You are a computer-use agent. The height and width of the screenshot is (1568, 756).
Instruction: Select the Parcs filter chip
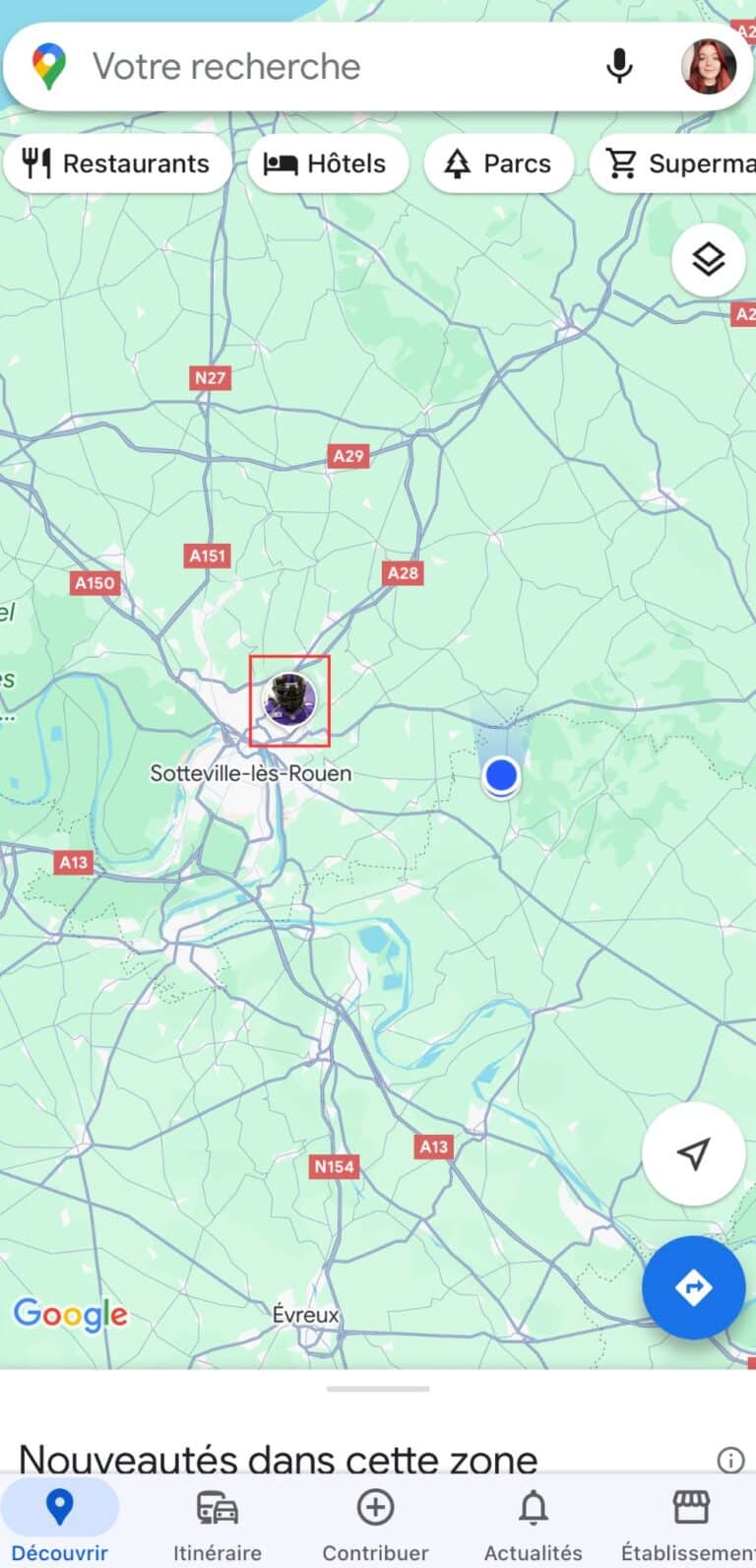coord(499,163)
